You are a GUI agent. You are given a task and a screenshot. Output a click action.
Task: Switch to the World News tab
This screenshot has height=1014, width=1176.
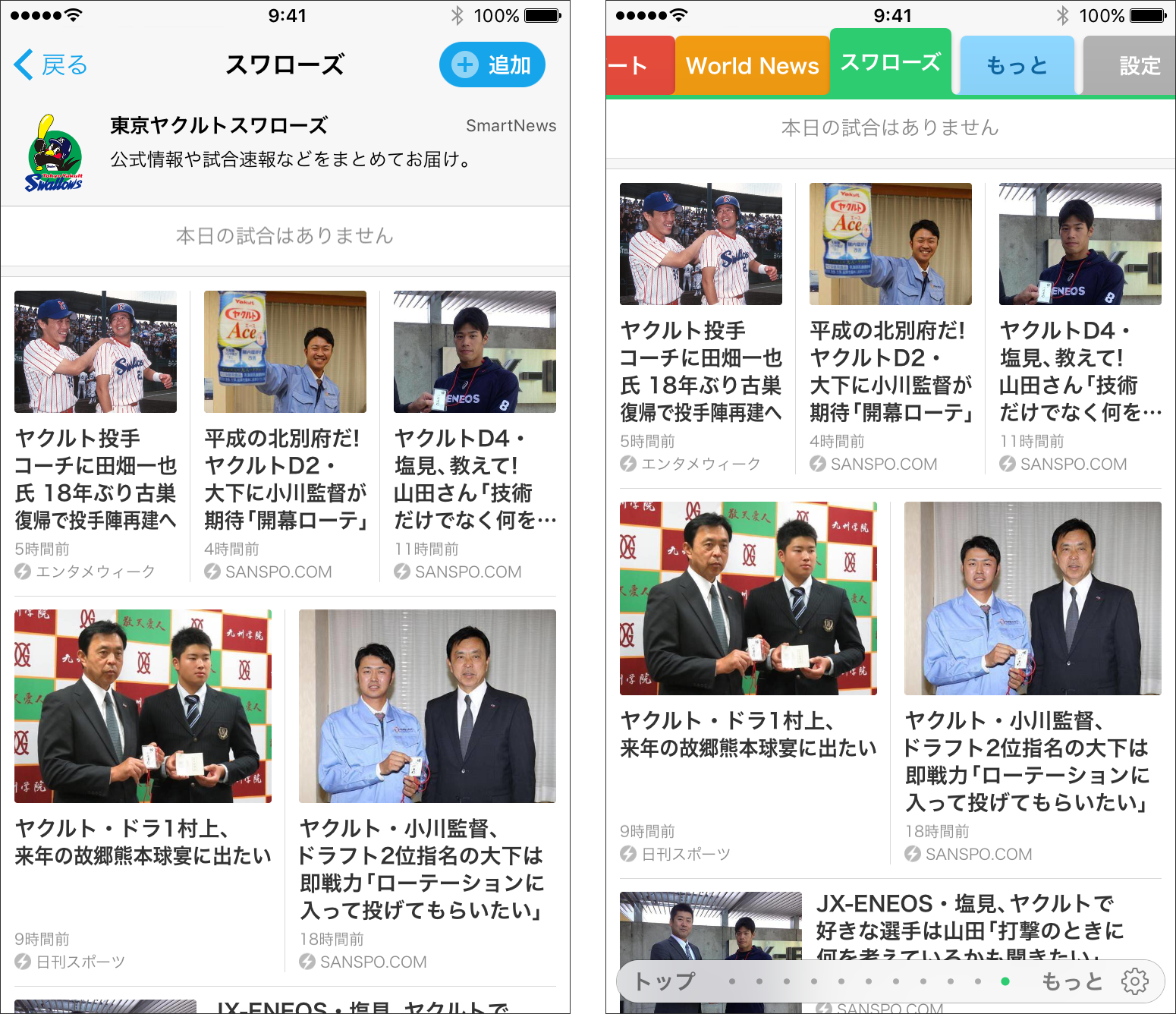[752, 66]
